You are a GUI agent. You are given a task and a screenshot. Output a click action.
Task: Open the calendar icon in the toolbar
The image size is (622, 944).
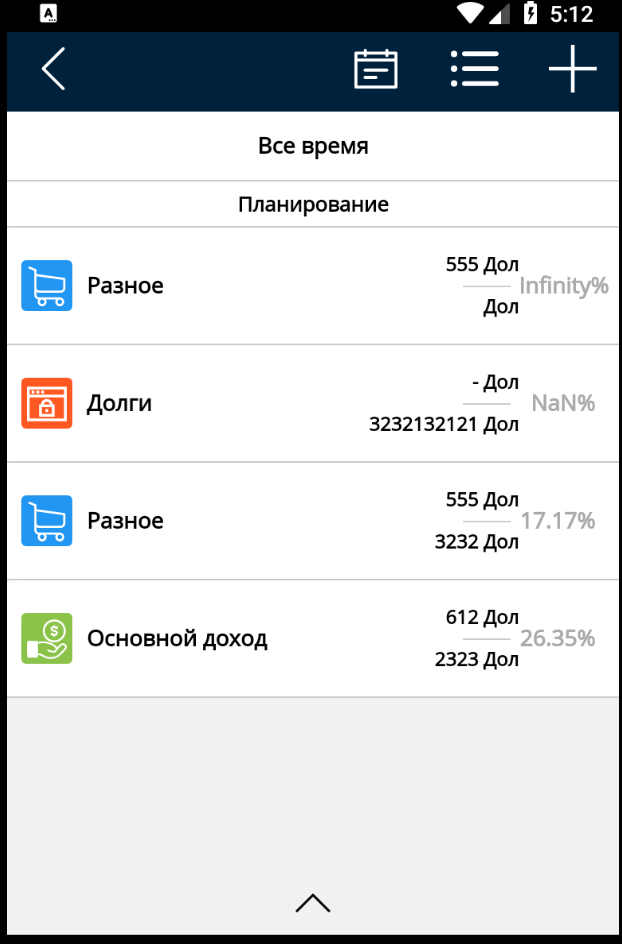click(x=376, y=70)
